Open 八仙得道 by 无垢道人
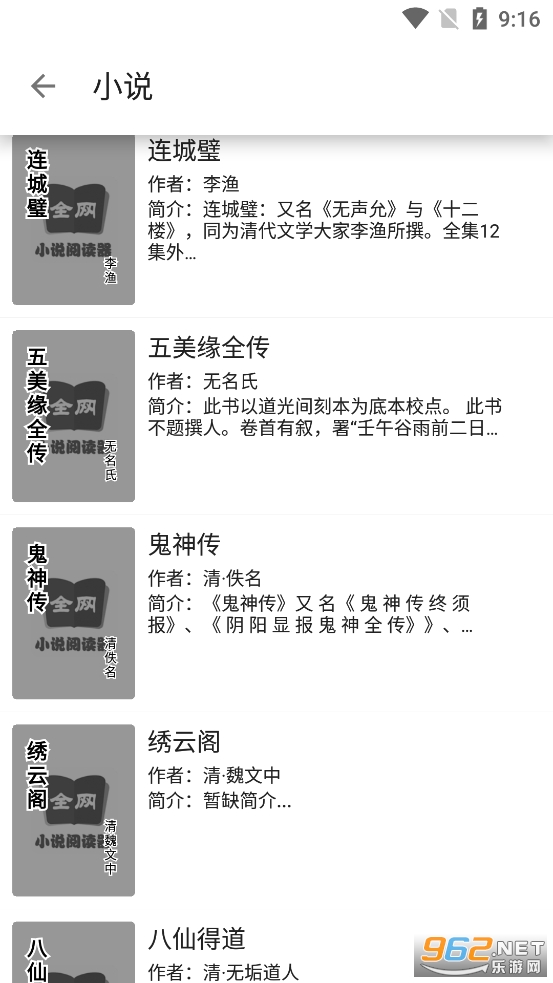553x983 pixels. 276,946
